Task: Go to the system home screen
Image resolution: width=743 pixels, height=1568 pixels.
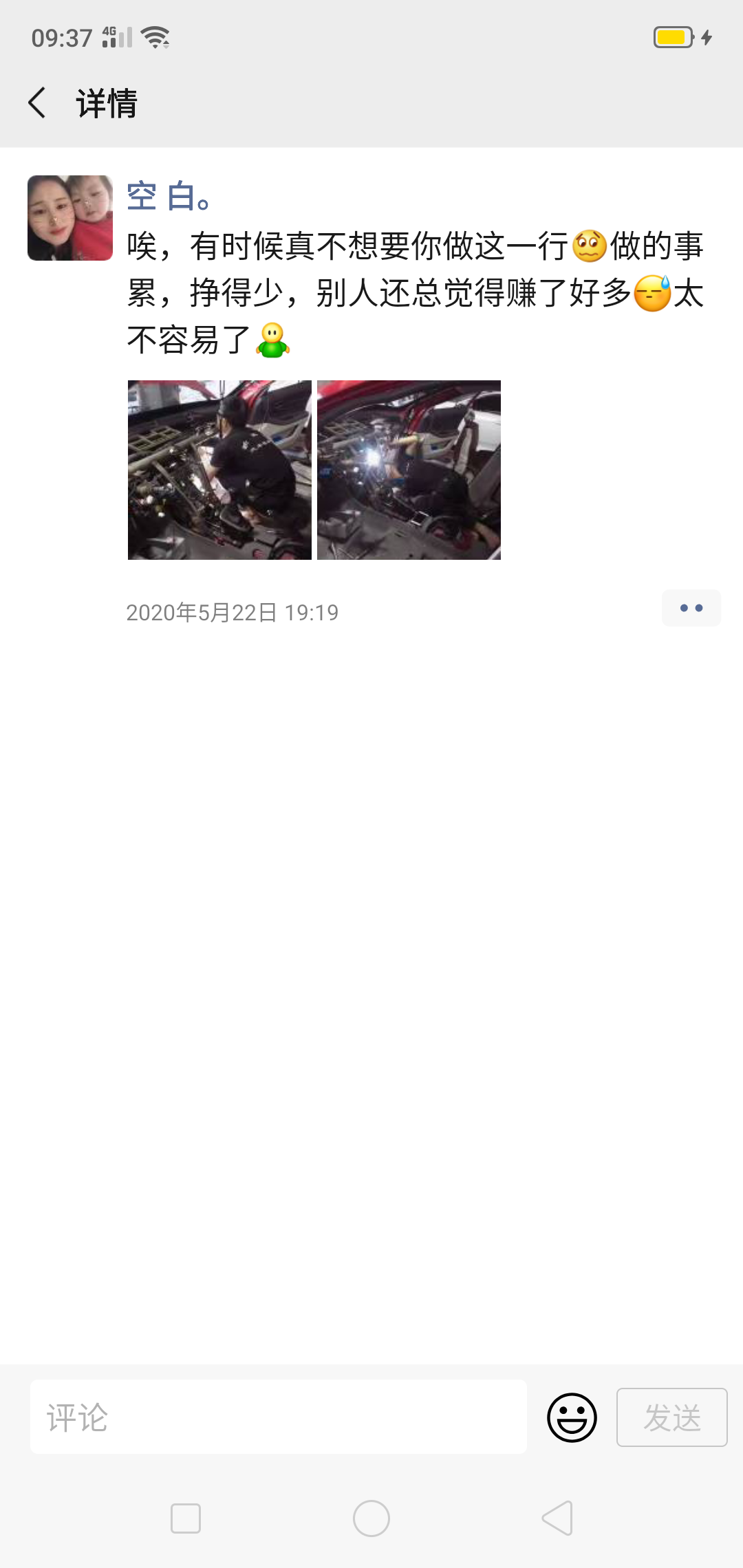Action: (x=371, y=1518)
